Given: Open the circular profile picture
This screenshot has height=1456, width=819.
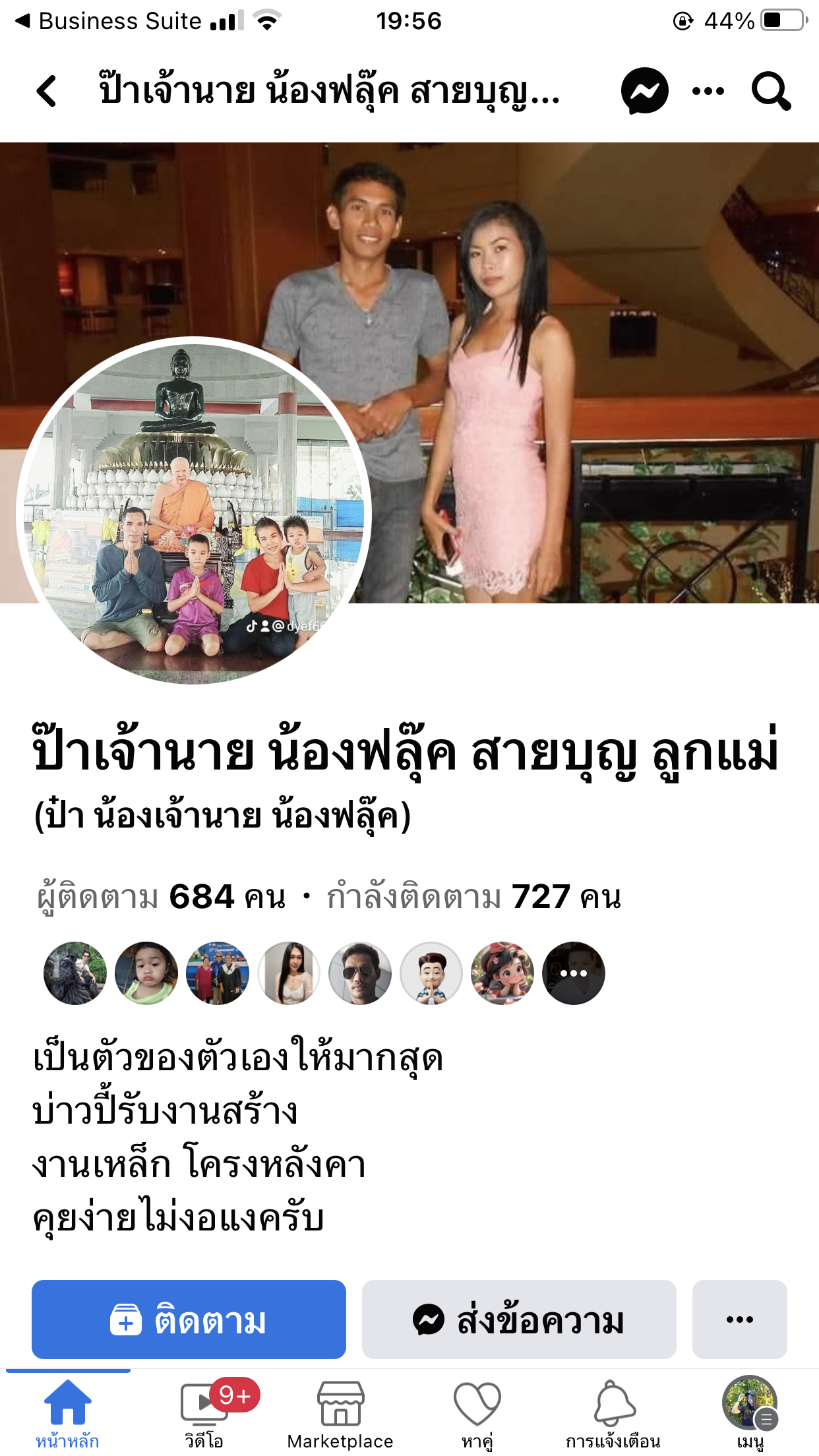Looking at the screenshot, I should 194,511.
